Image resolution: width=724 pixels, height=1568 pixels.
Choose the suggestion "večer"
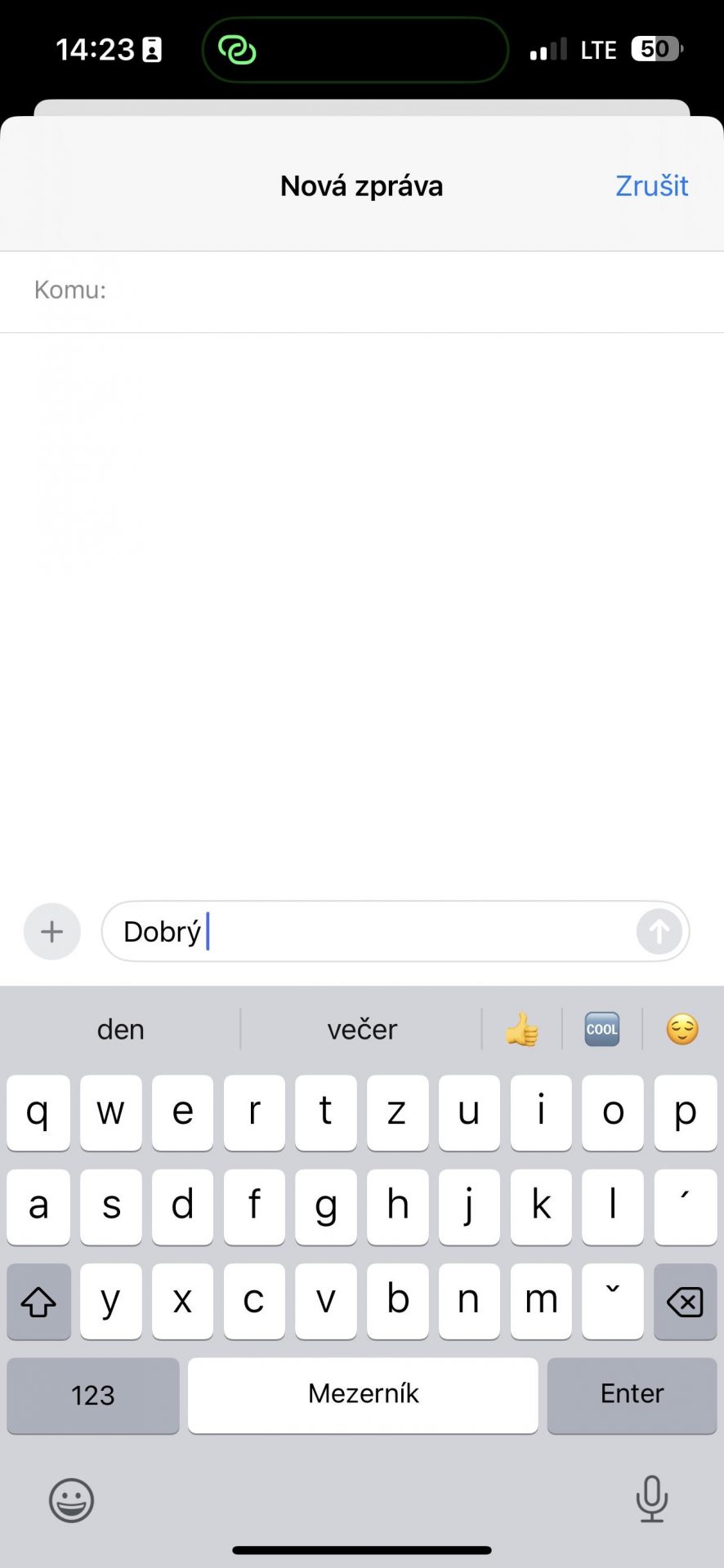tap(362, 1030)
